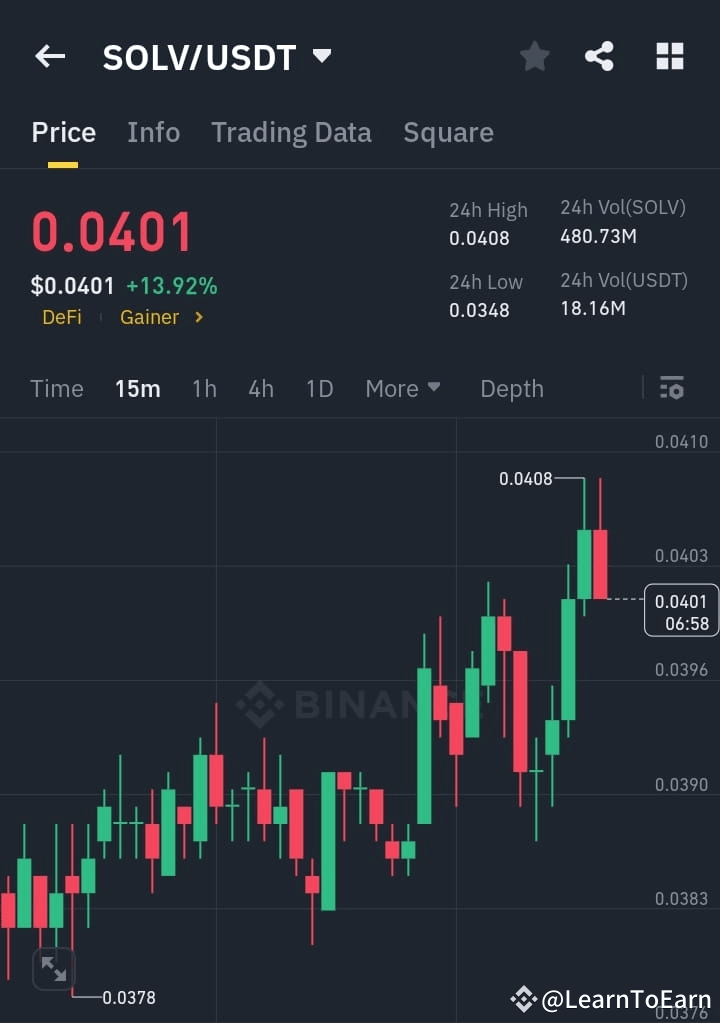Tap the current price 0.0401 label
The height and width of the screenshot is (1023, 720).
(112, 232)
